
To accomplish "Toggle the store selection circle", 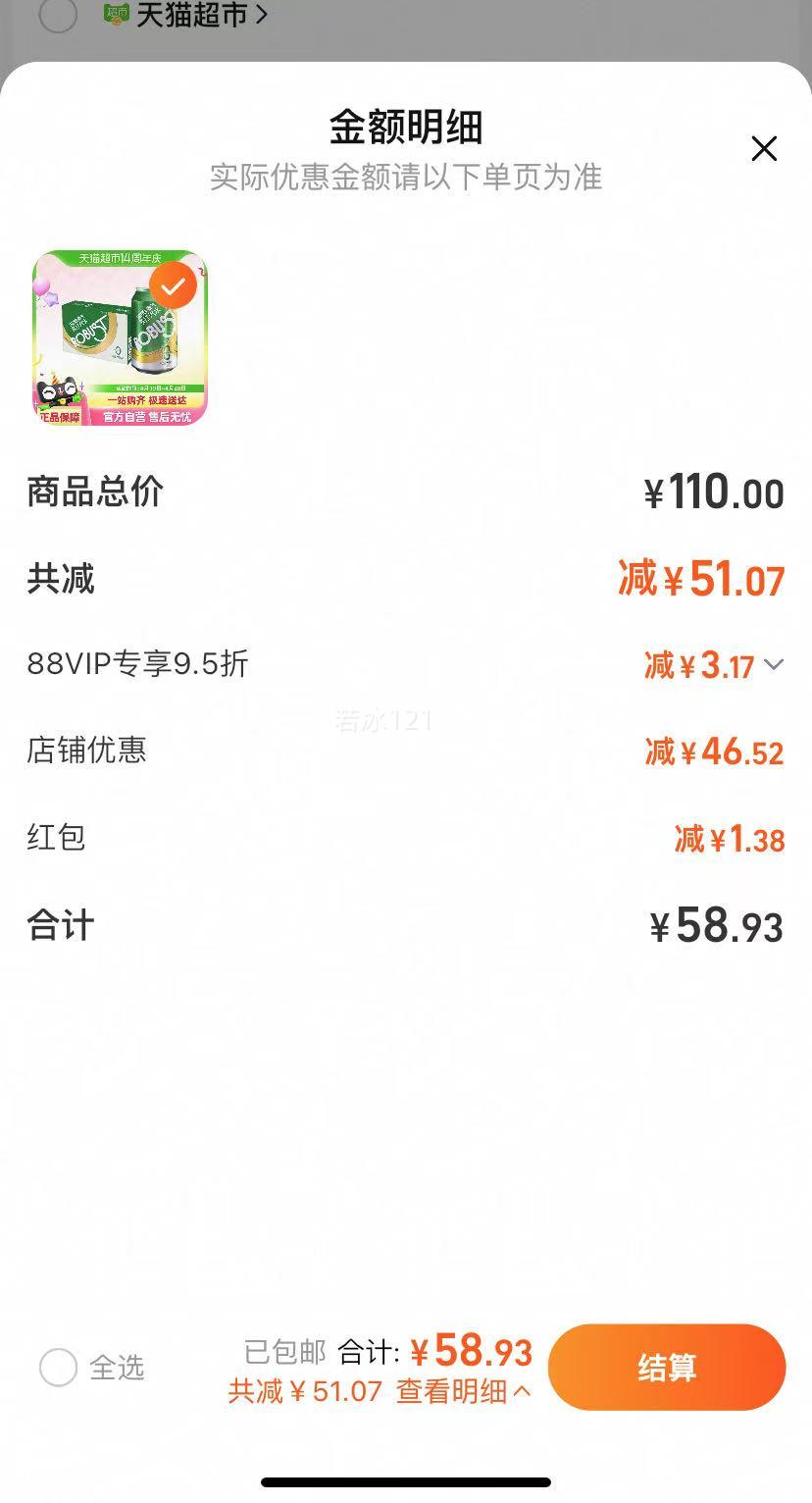I will click(x=58, y=15).
